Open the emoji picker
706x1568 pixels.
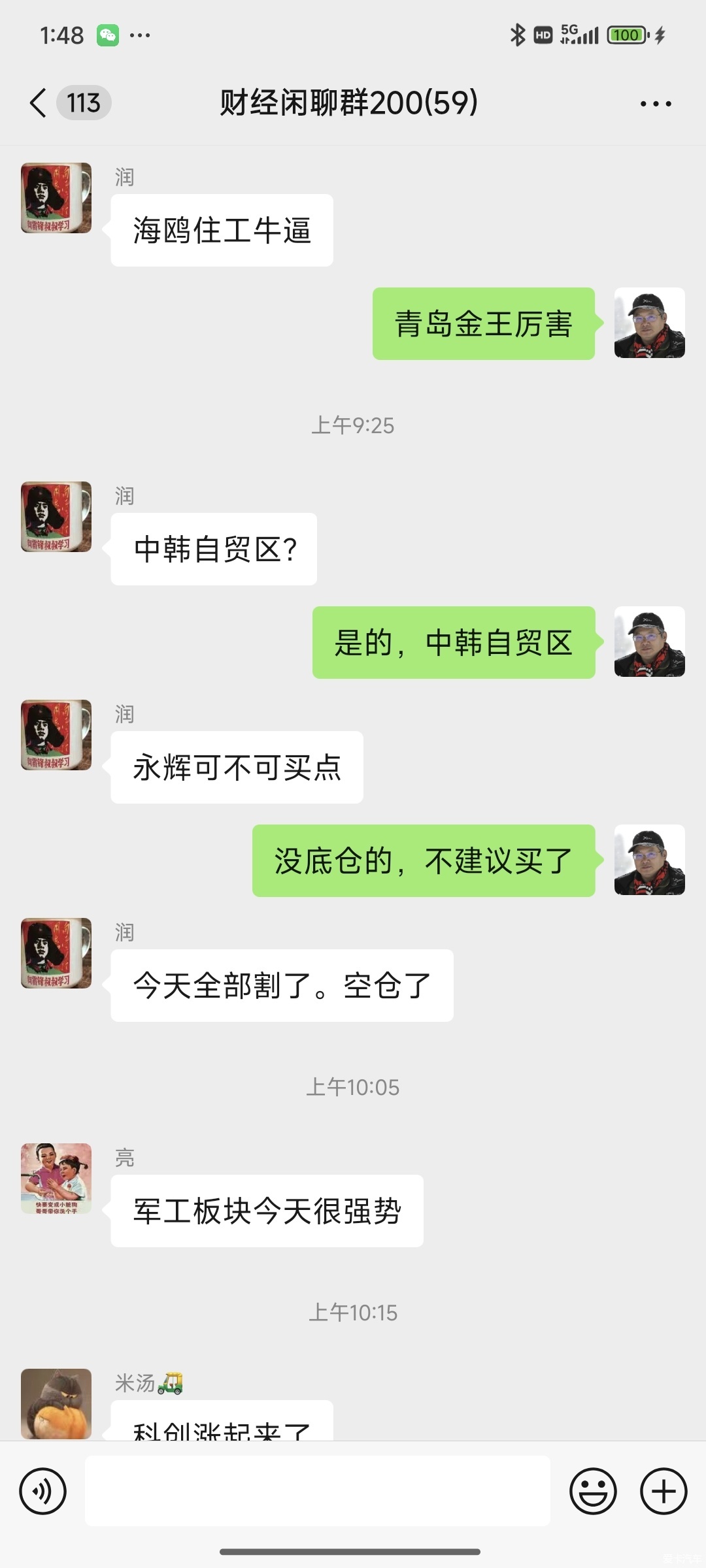coord(593,1492)
